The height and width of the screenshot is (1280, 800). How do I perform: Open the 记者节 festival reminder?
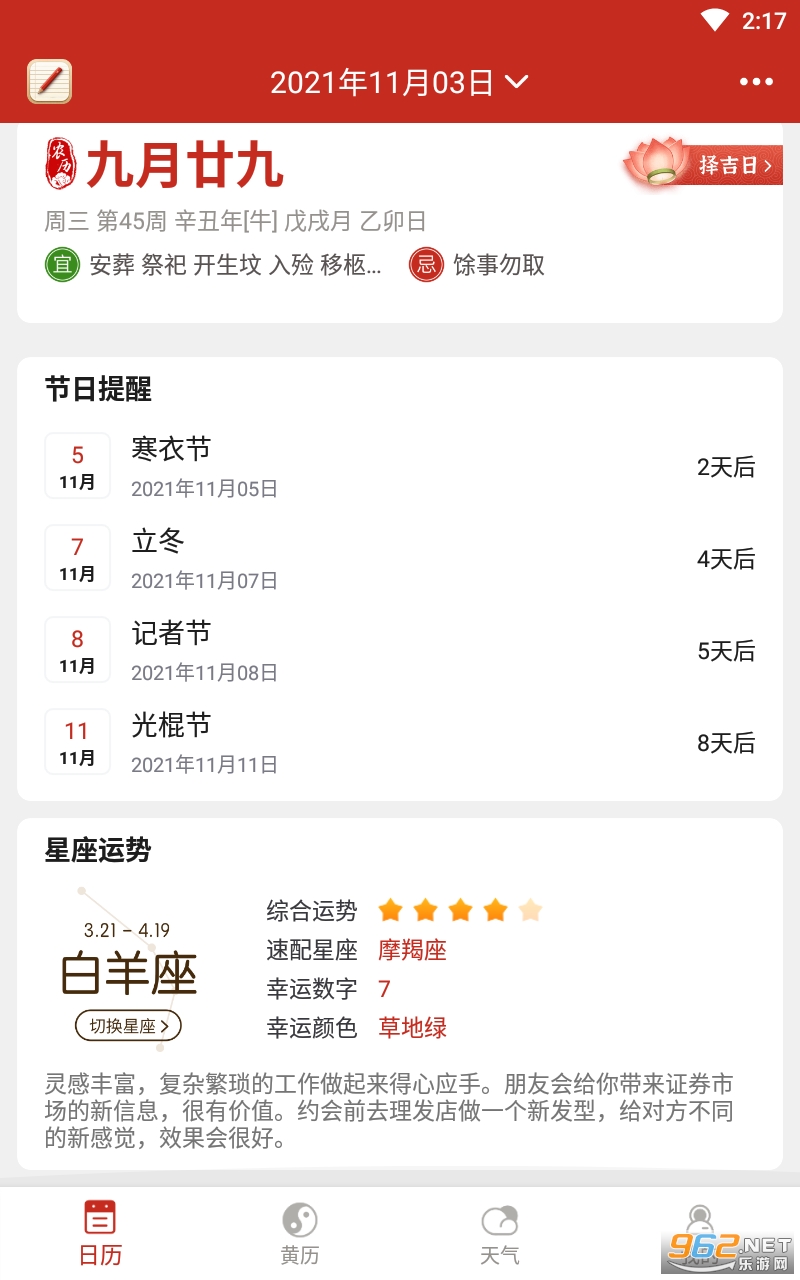point(399,650)
